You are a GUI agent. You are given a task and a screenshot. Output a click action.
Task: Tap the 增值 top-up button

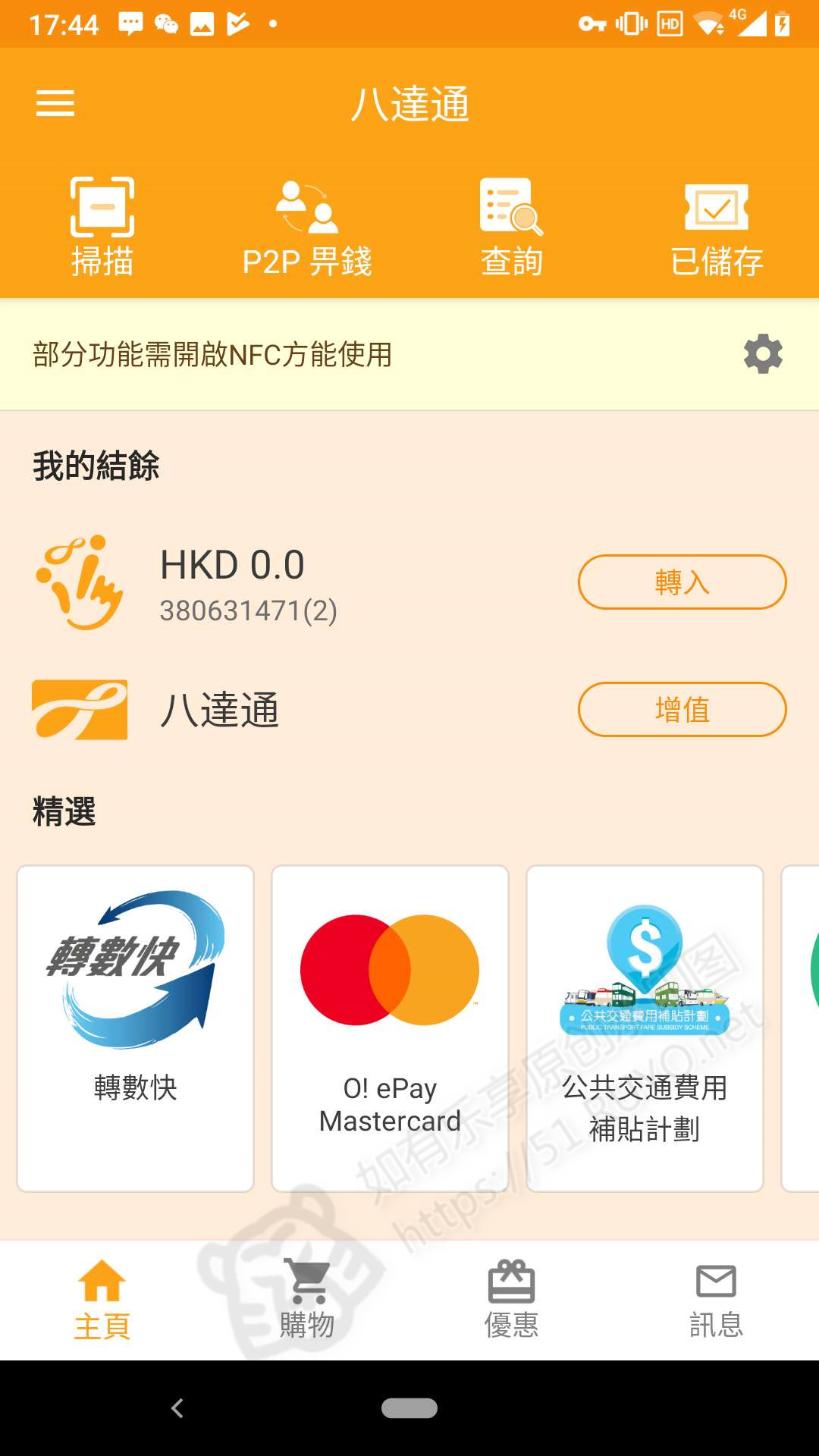(x=682, y=710)
